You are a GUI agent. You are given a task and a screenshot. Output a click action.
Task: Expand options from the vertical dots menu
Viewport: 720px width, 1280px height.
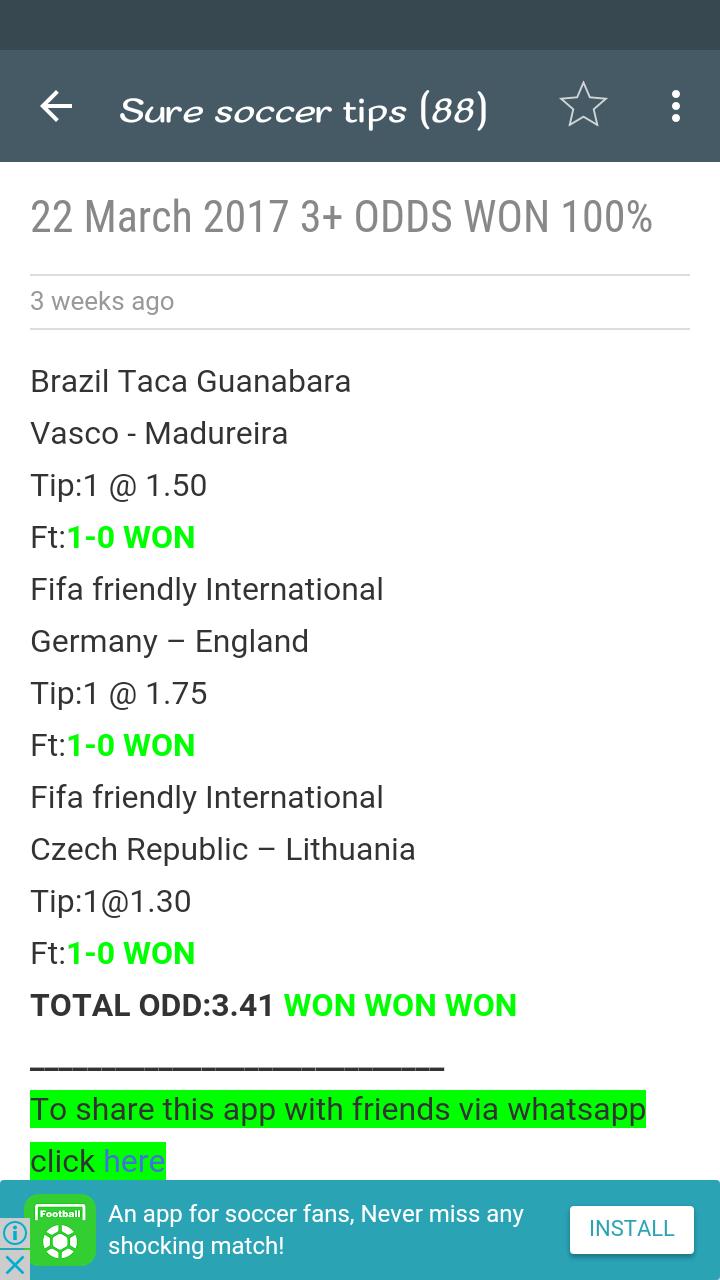point(675,105)
